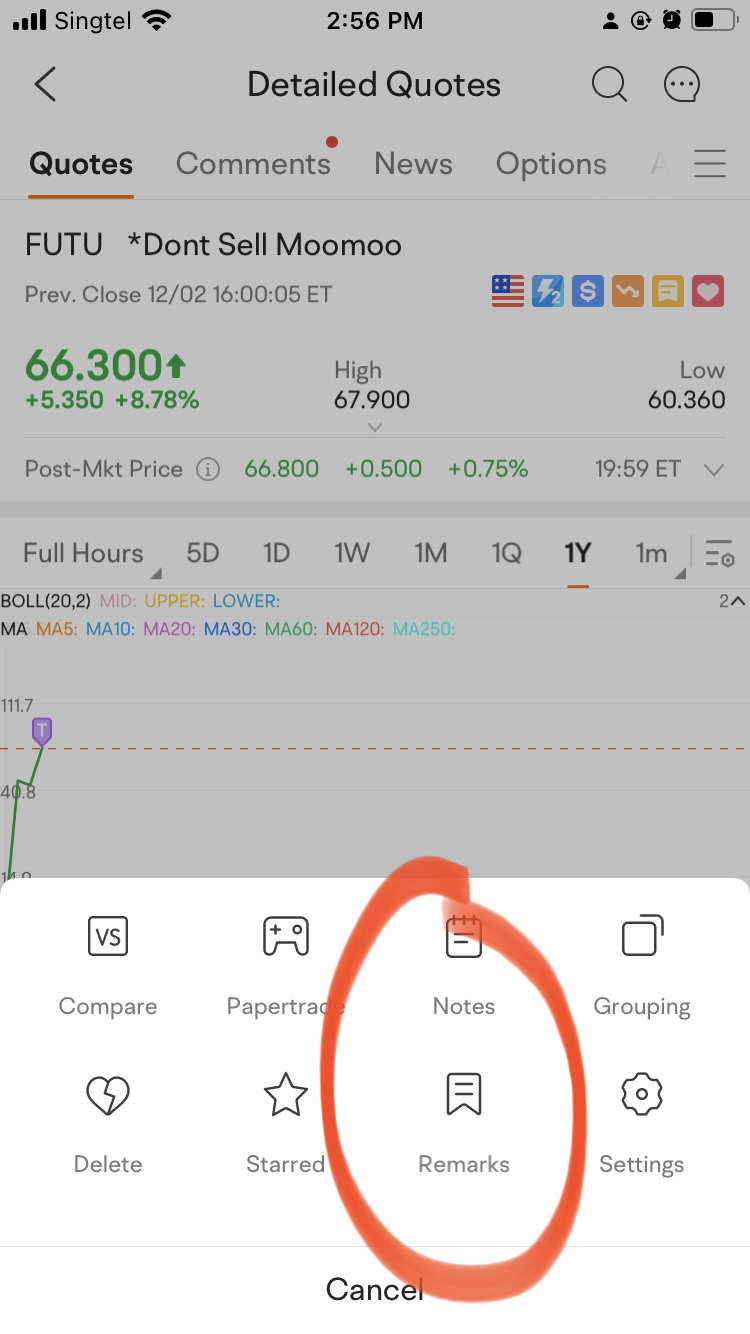Start Papertrade for this stock
The image size is (750, 1334).
tap(286, 964)
